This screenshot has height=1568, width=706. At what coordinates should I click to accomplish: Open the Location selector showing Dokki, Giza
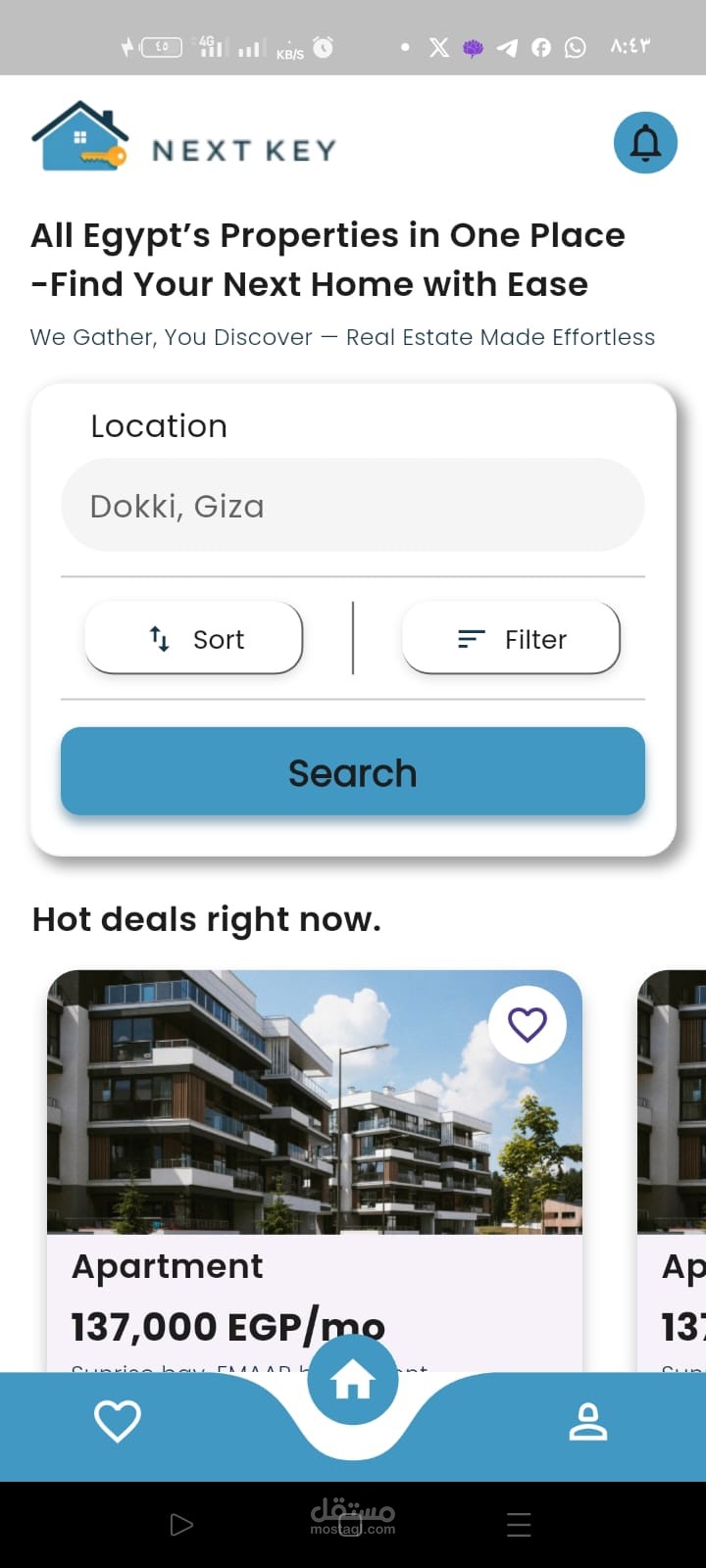[352, 505]
